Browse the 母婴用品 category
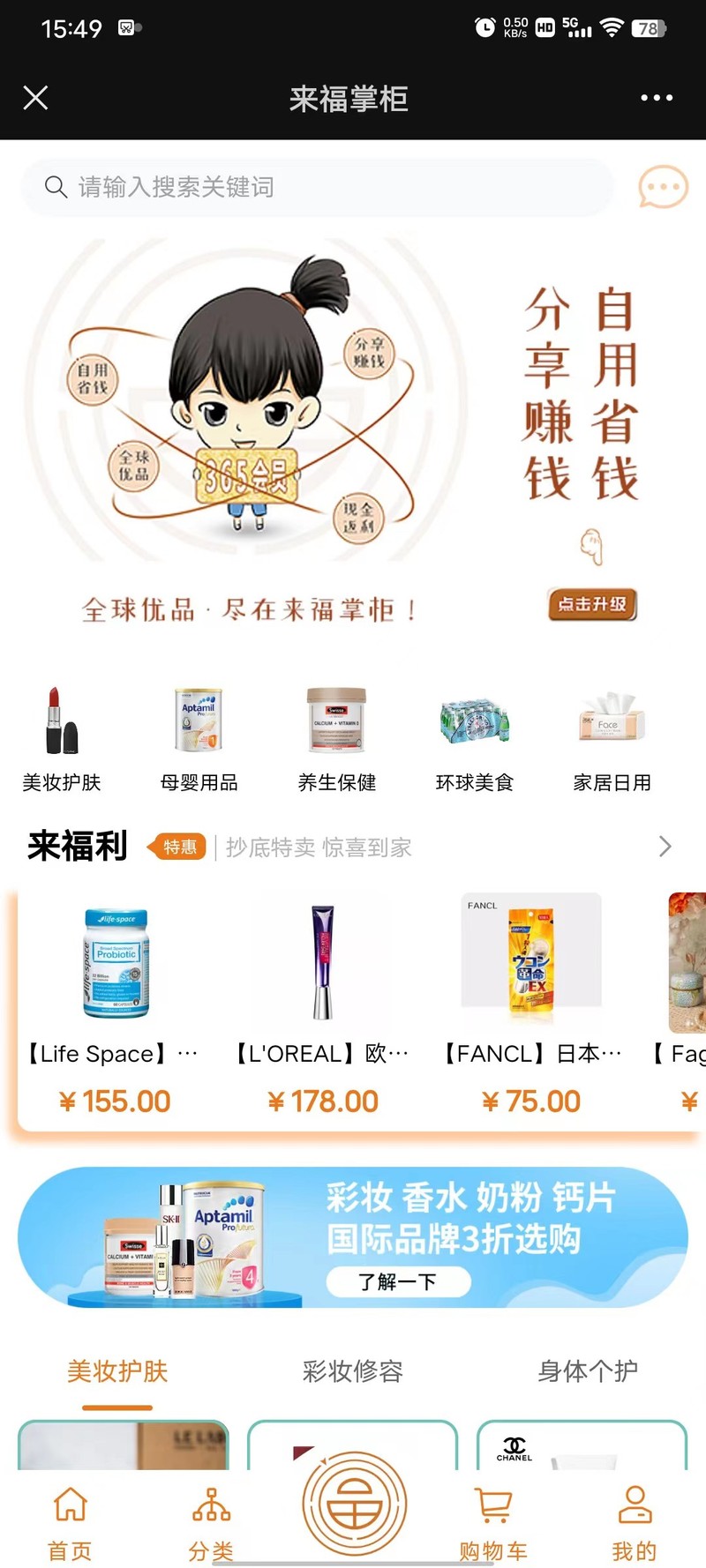 pyautogui.click(x=199, y=739)
